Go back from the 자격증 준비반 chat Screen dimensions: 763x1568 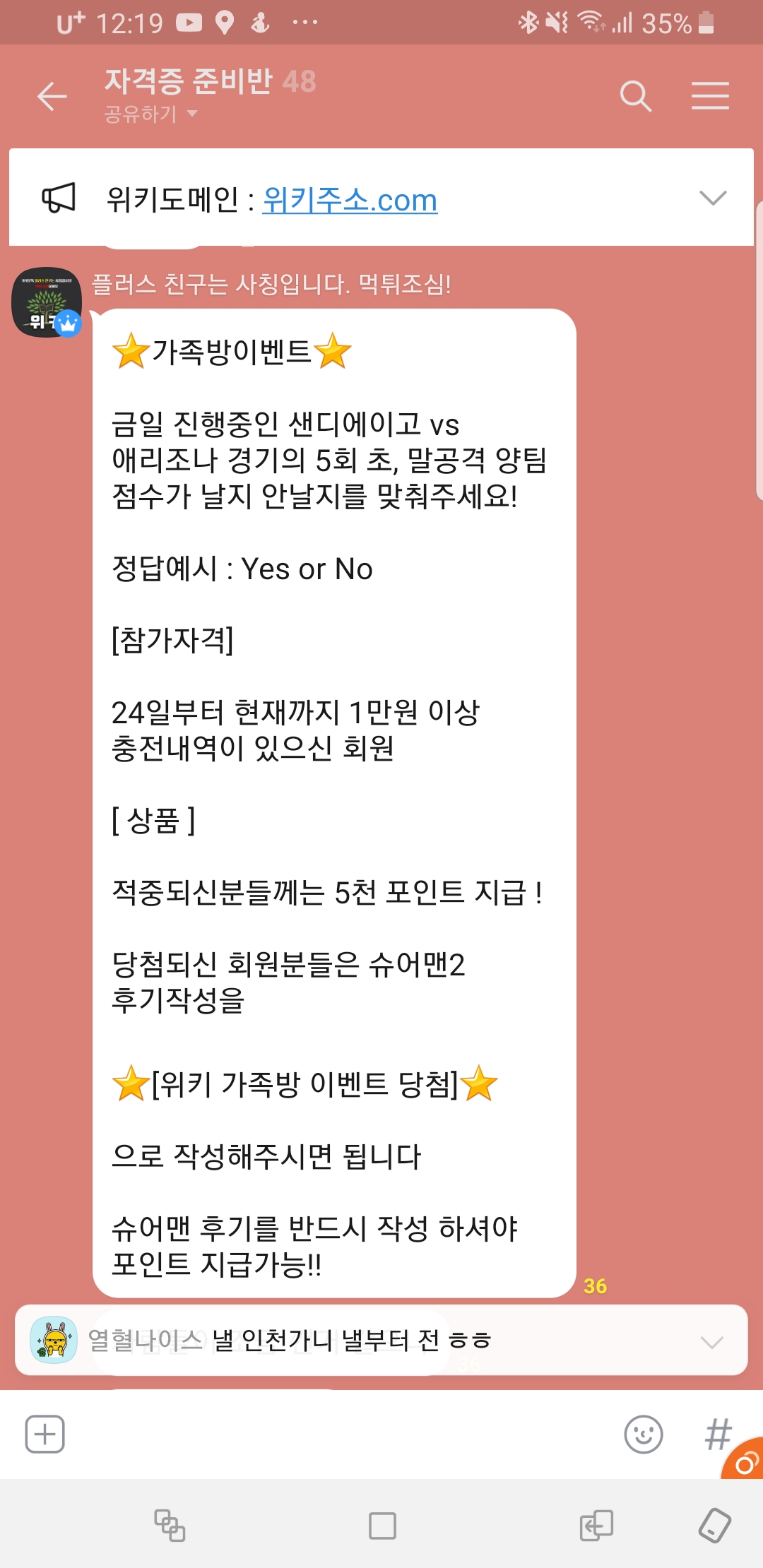[x=52, y=97]
